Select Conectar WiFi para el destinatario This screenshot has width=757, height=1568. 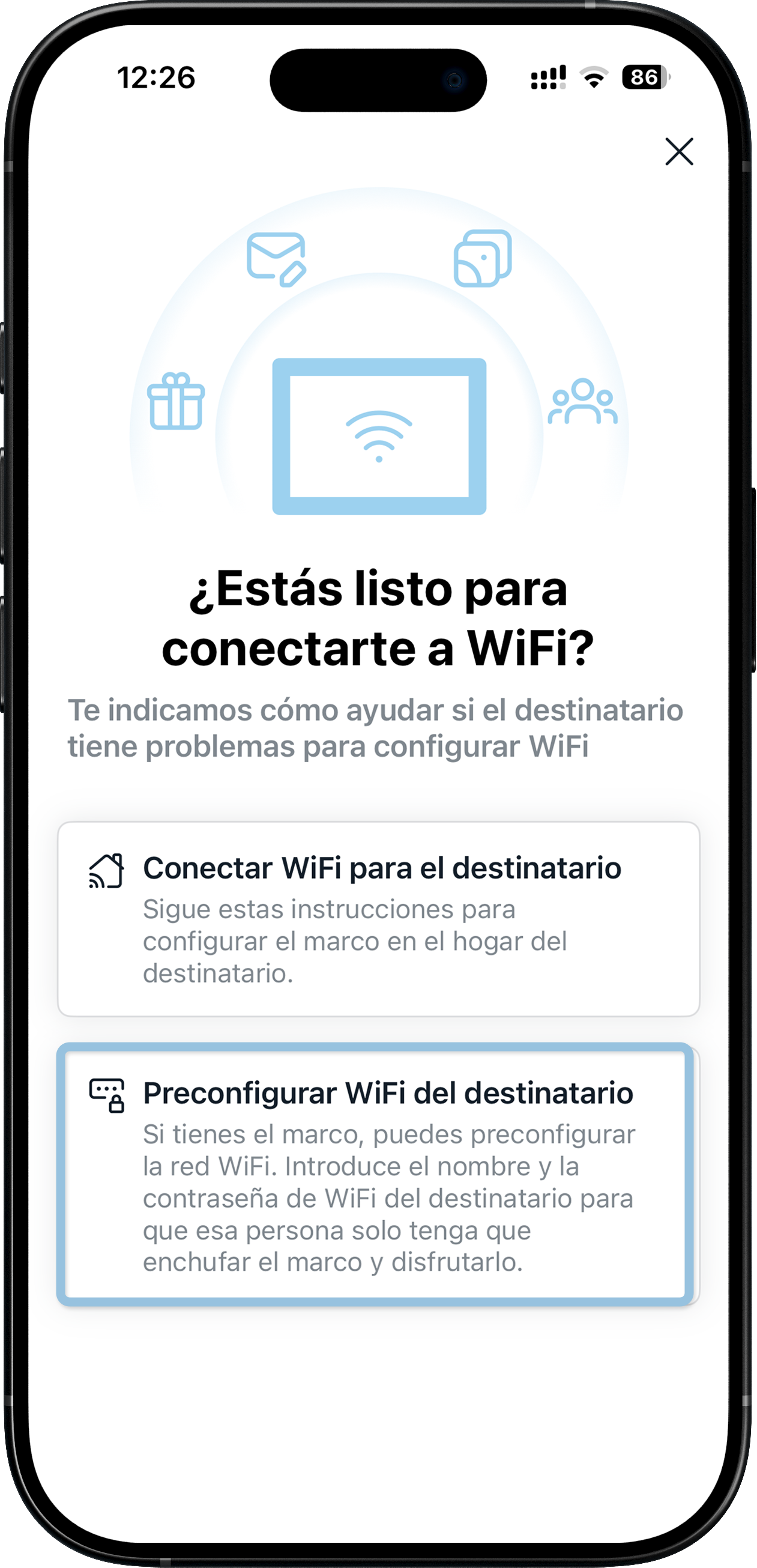point(378,919)
